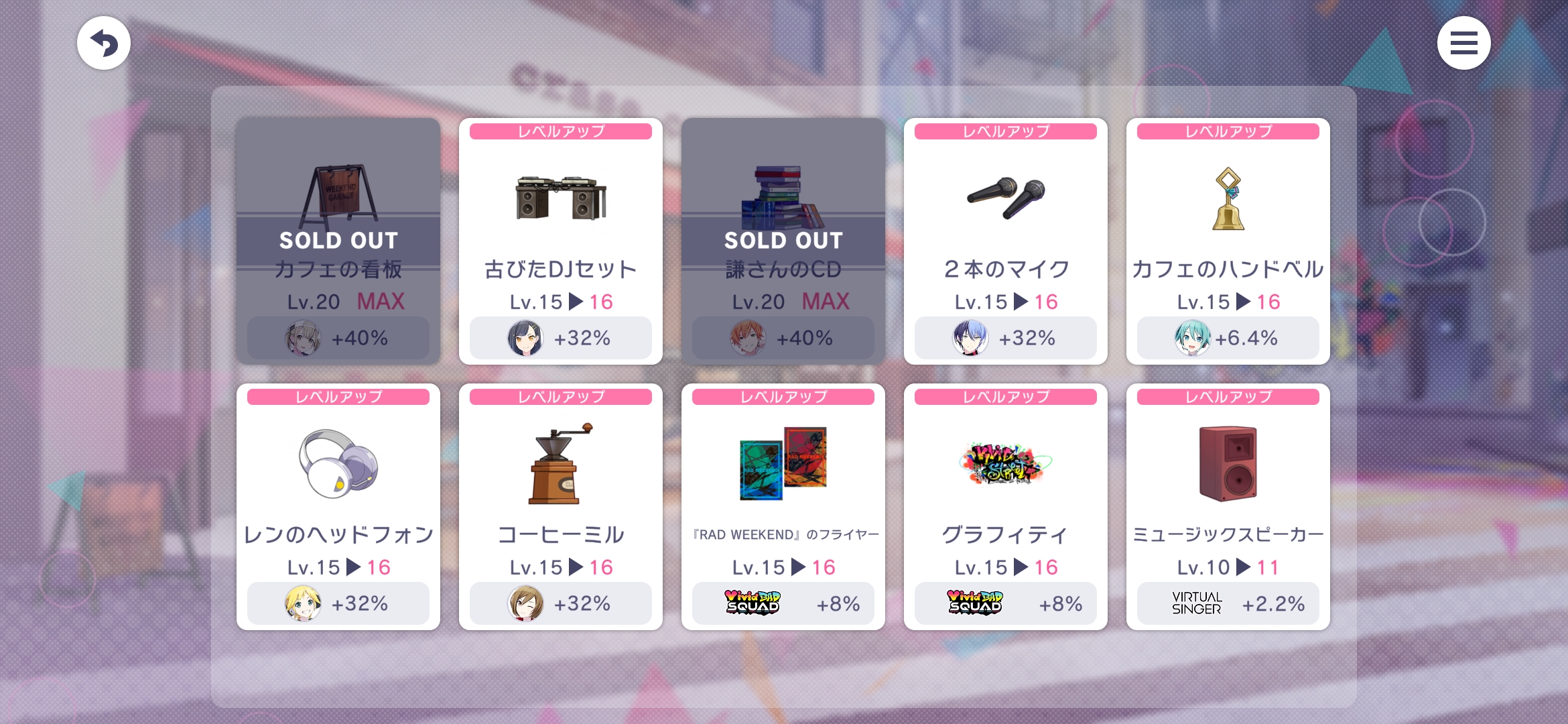Select the 古びたDJセット item card
This screenshot has height=724, width=1568.
[560, 241]
